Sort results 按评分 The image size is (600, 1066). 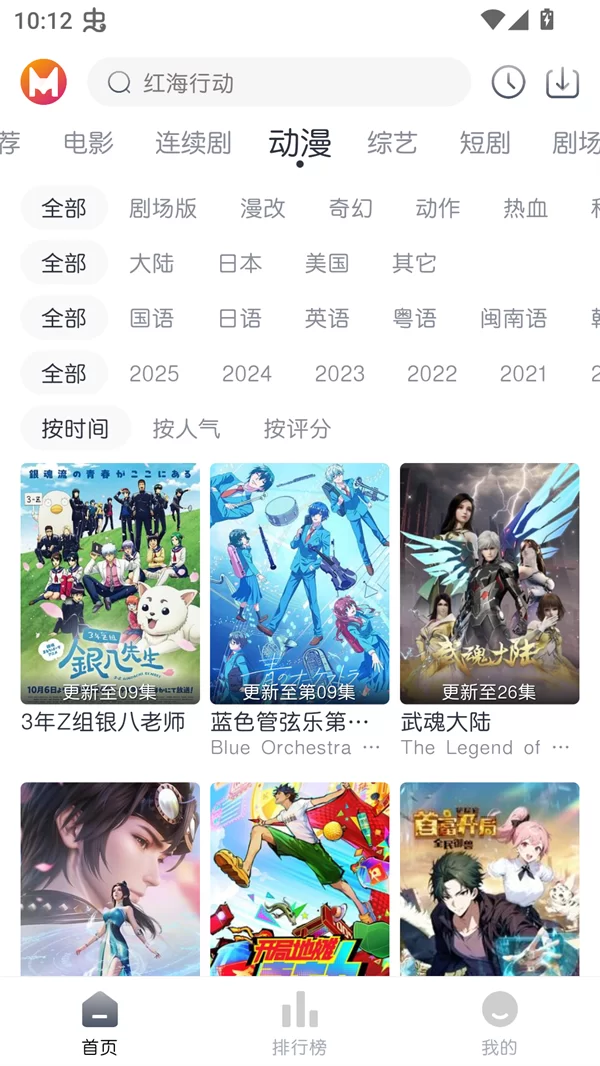297,429
